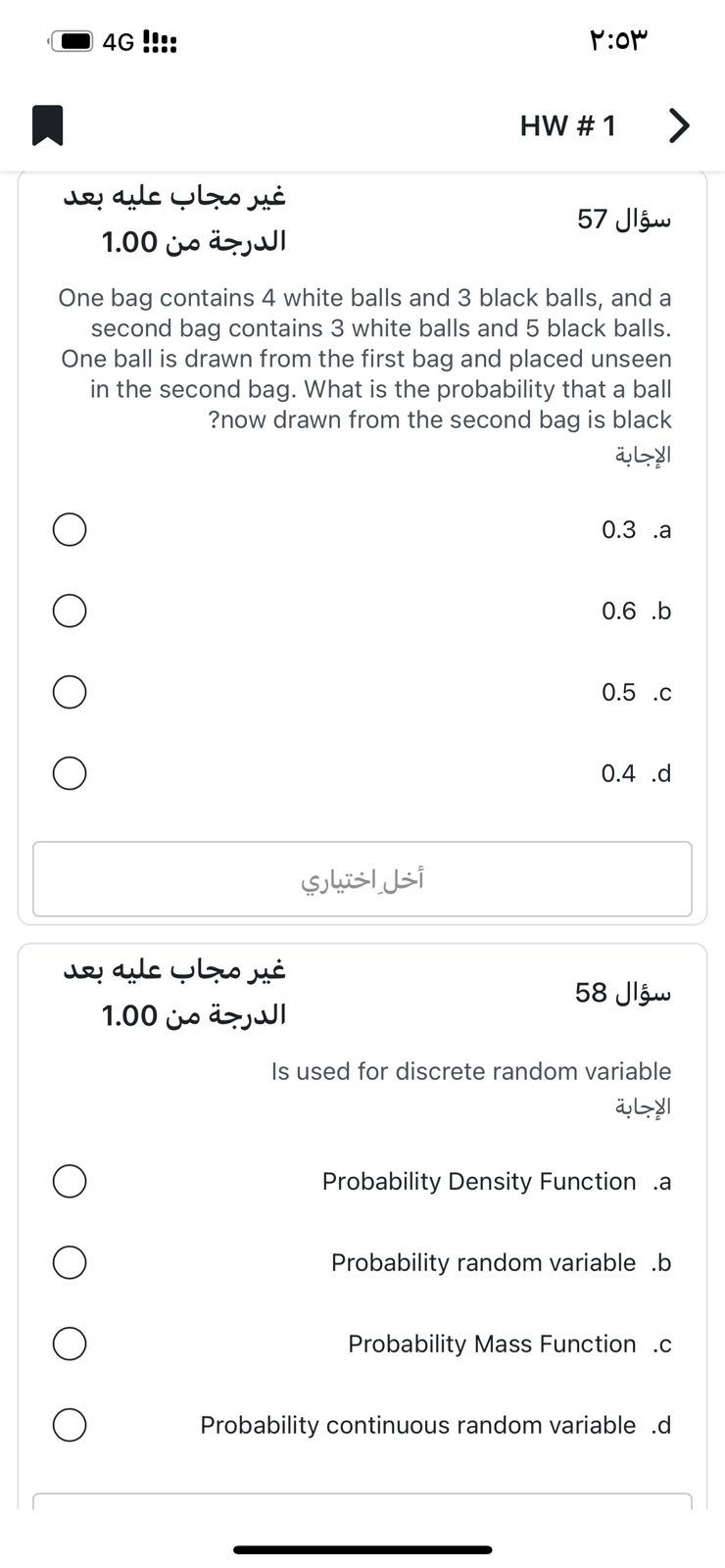Screen dimensions: 725x1568
Task: Tap the أخل اختياري clear choice button
Action: point(362,879)
